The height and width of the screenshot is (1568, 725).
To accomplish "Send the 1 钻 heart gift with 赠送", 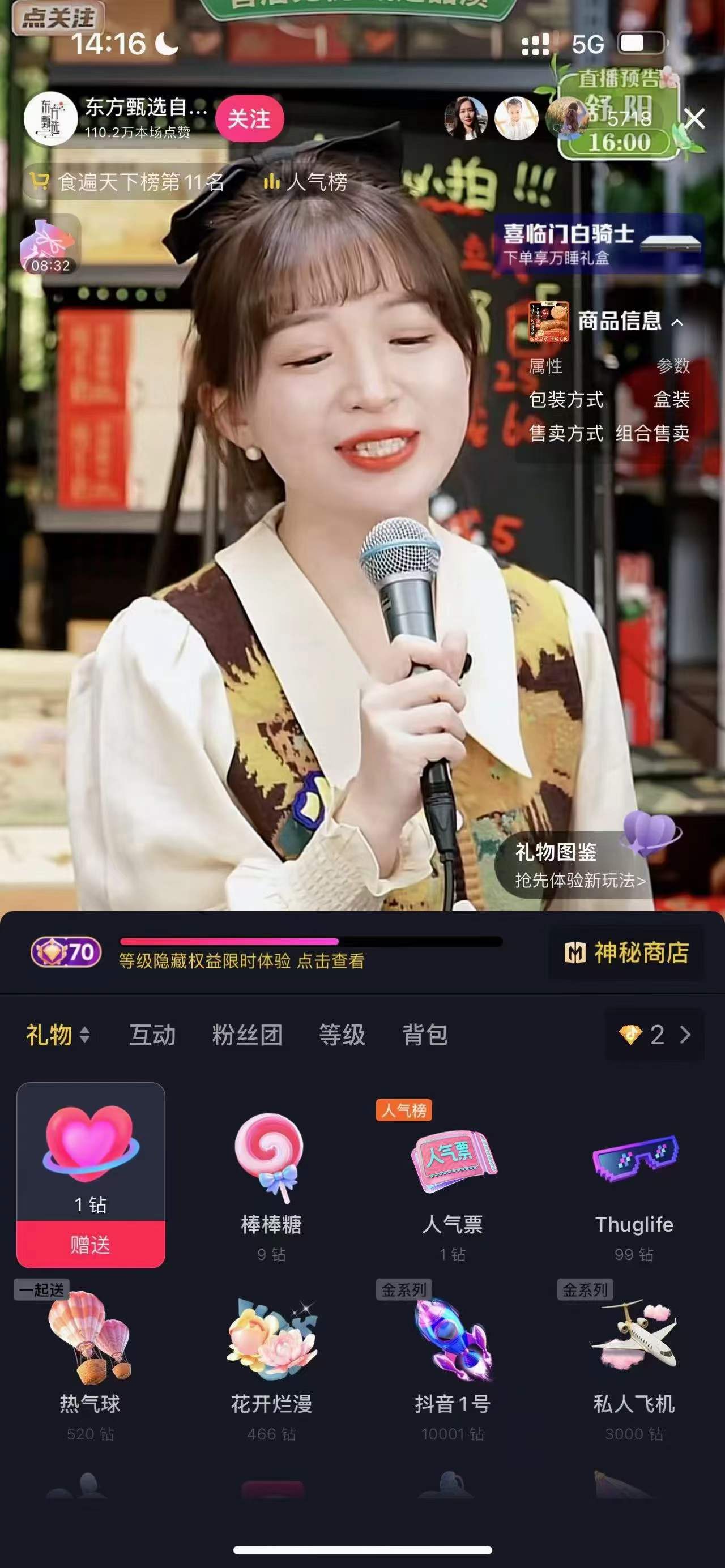I will [91, 1244].
